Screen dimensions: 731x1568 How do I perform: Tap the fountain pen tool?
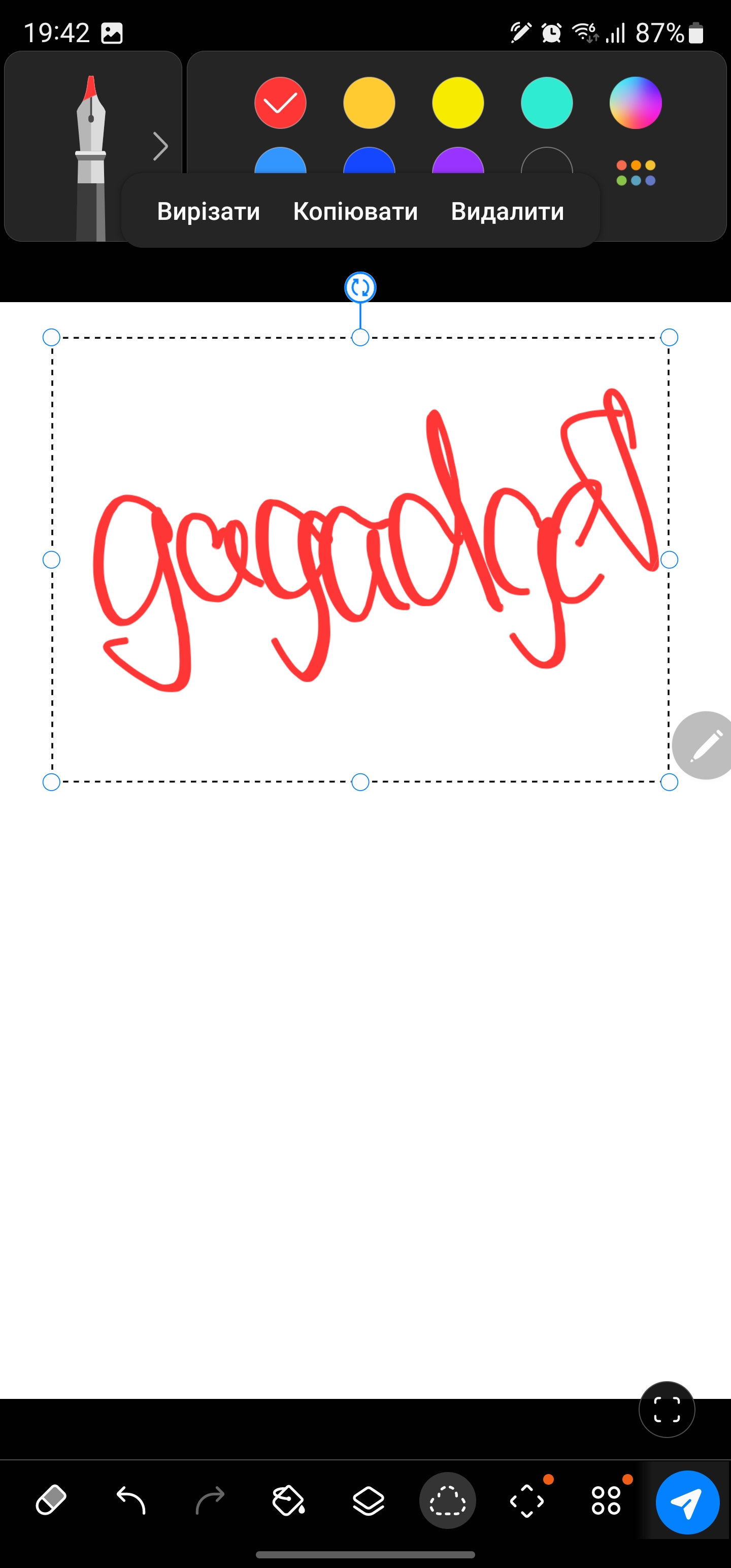coord(91,146)
